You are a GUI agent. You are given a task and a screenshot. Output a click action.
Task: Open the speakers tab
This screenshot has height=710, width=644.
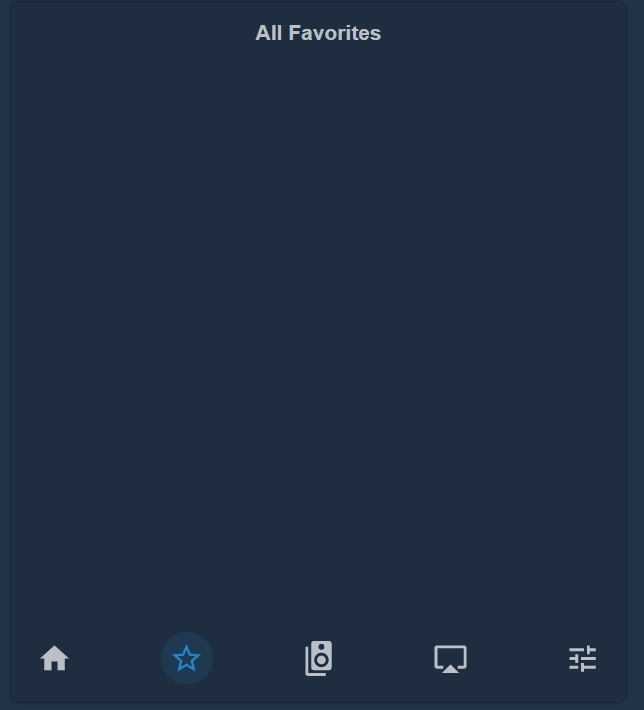click(319, 658)
